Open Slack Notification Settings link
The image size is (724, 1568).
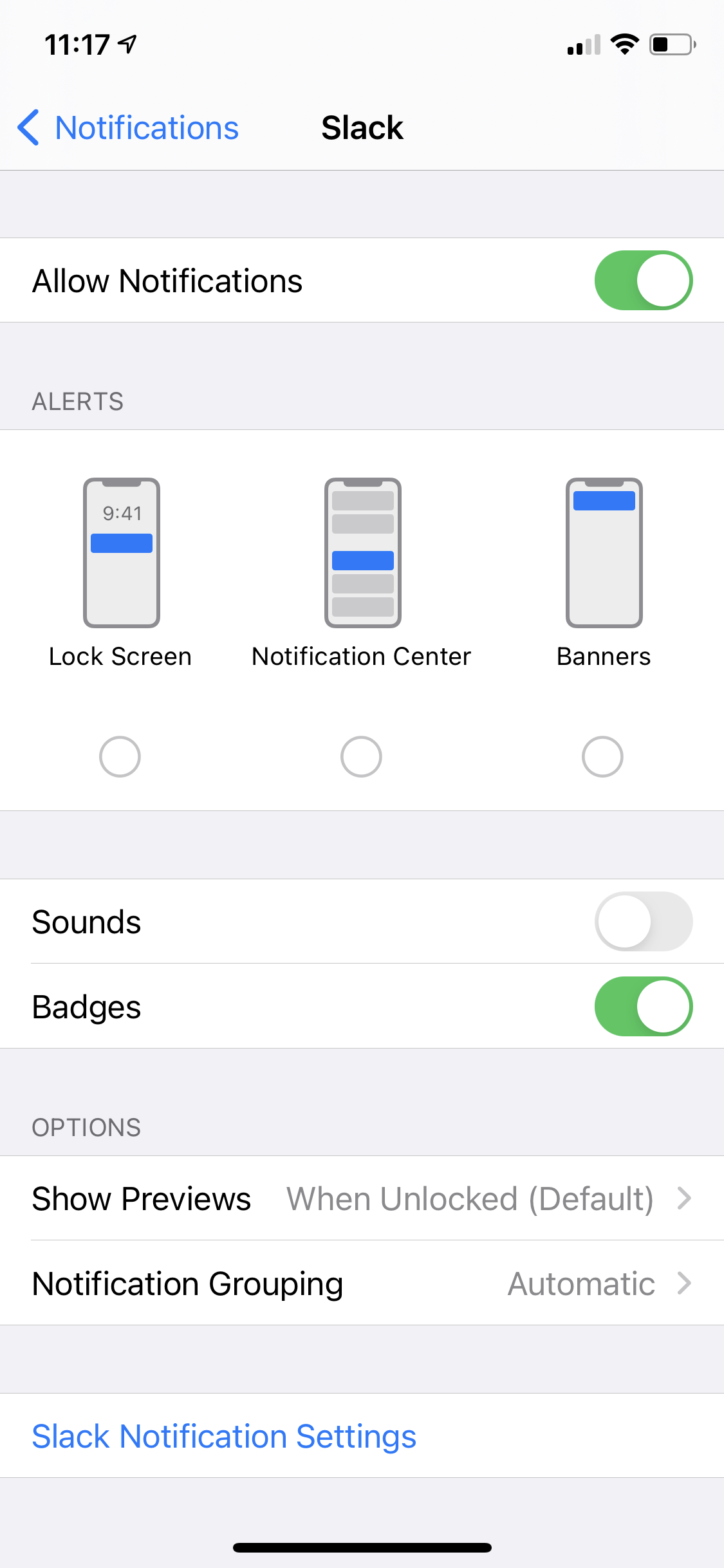tap(224, 1436)
